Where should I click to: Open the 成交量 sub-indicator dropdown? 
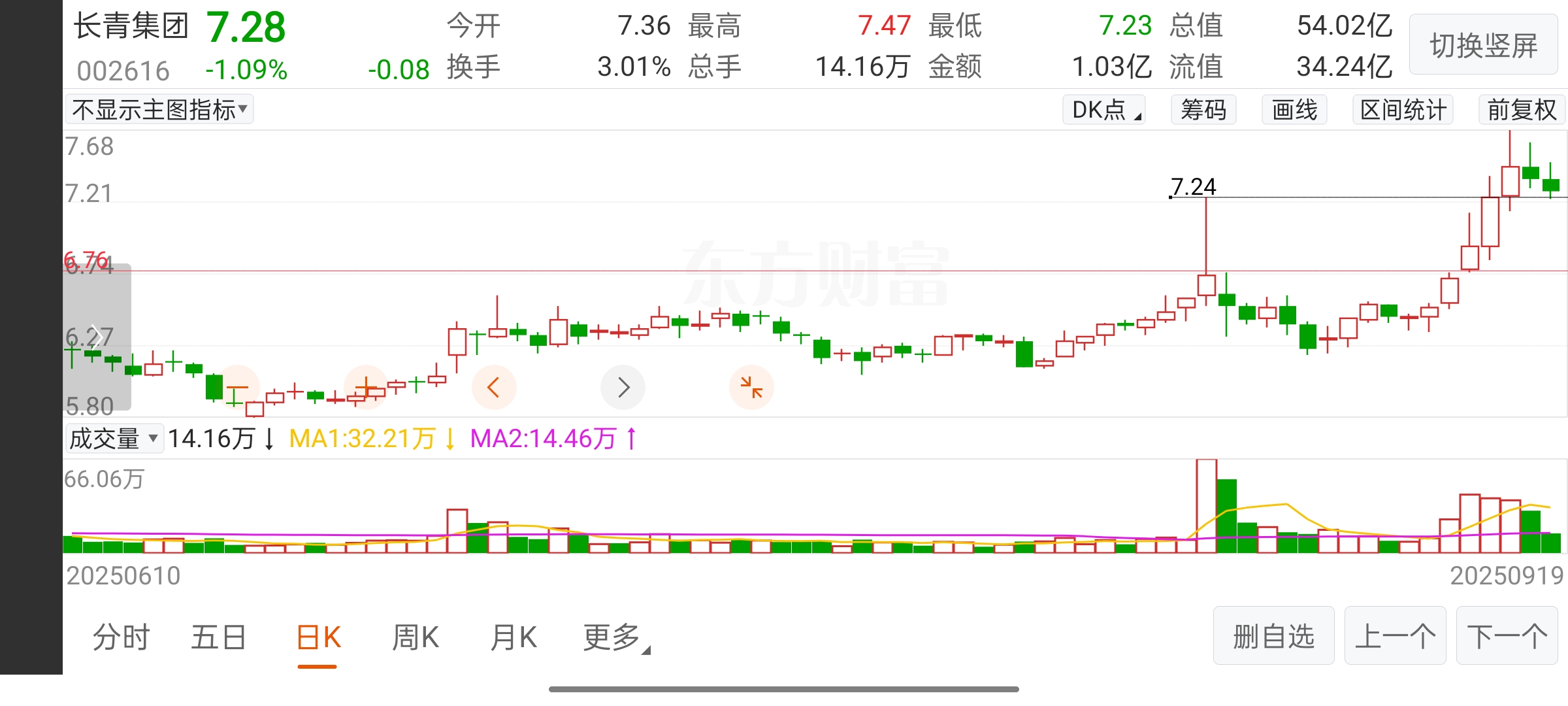114,439
